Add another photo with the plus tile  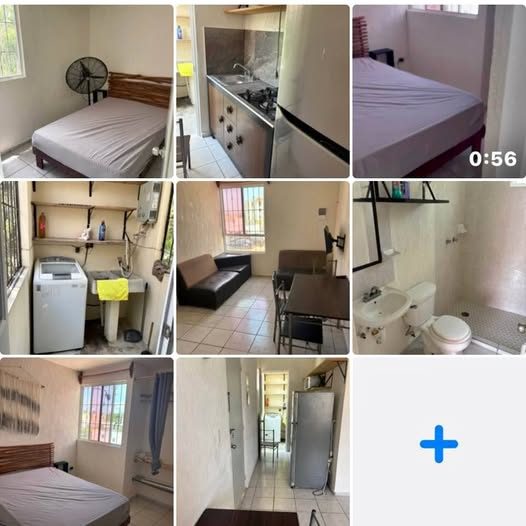coord(439,441)
